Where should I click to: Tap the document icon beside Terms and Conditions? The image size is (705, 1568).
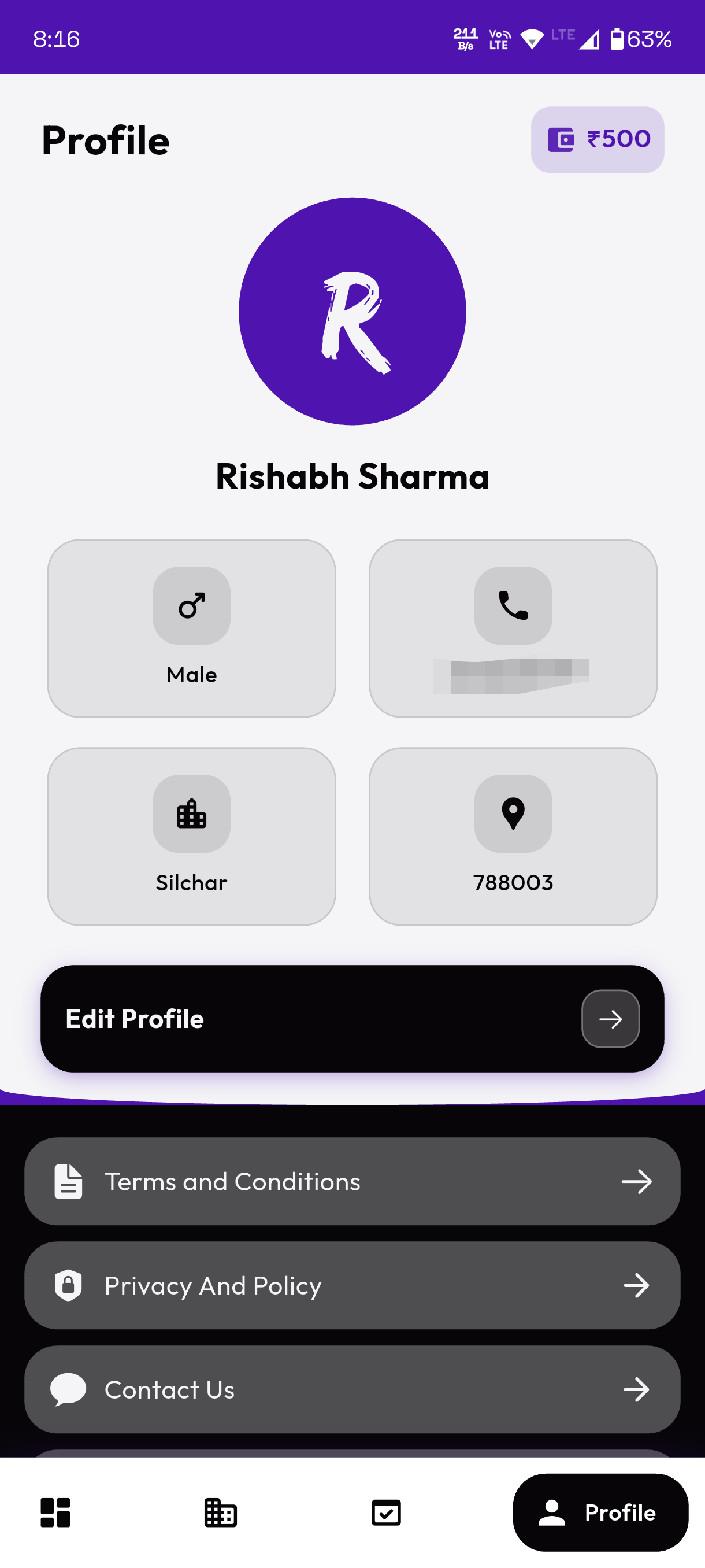pos(68,1181)
